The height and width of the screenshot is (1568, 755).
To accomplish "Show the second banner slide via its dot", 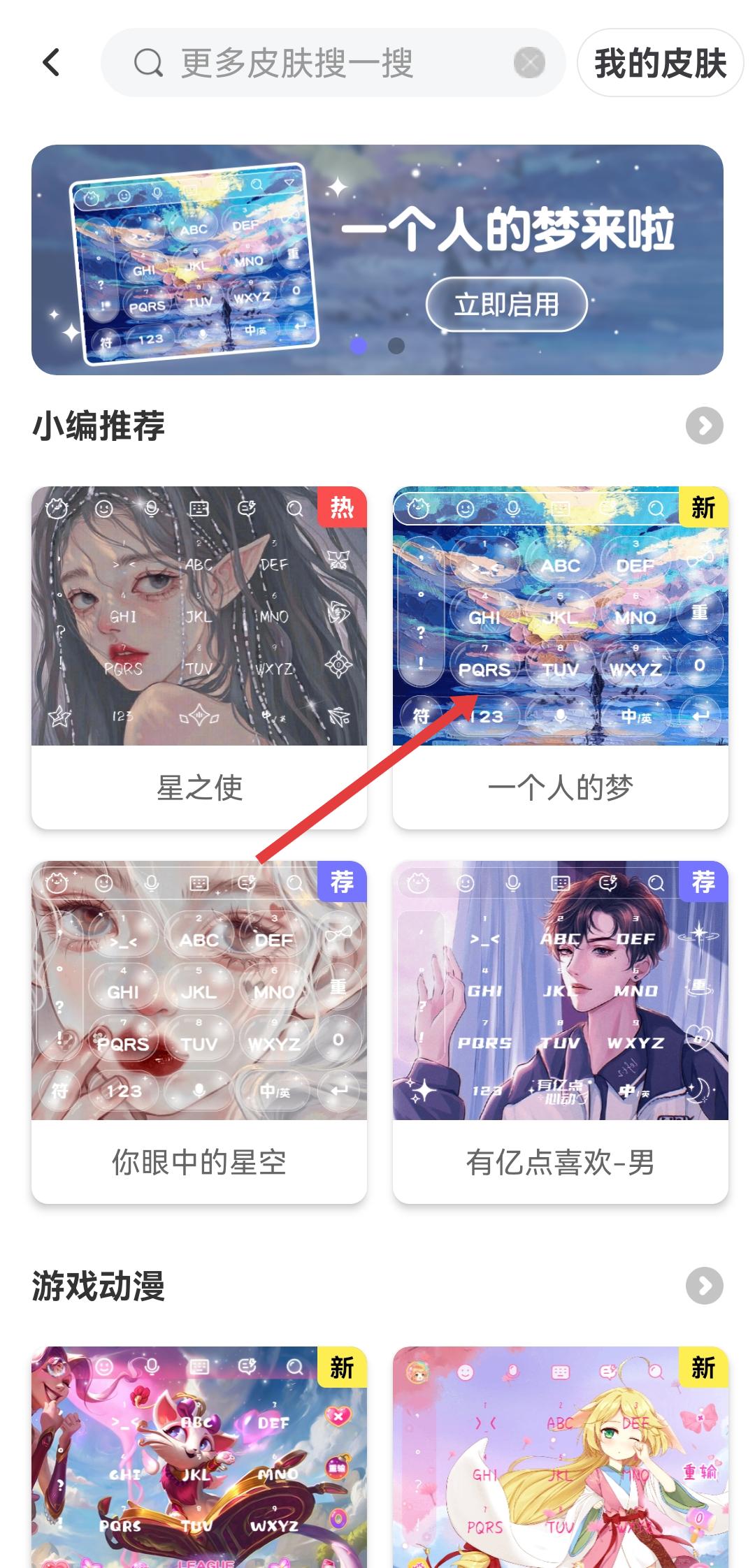I will 396,346.
